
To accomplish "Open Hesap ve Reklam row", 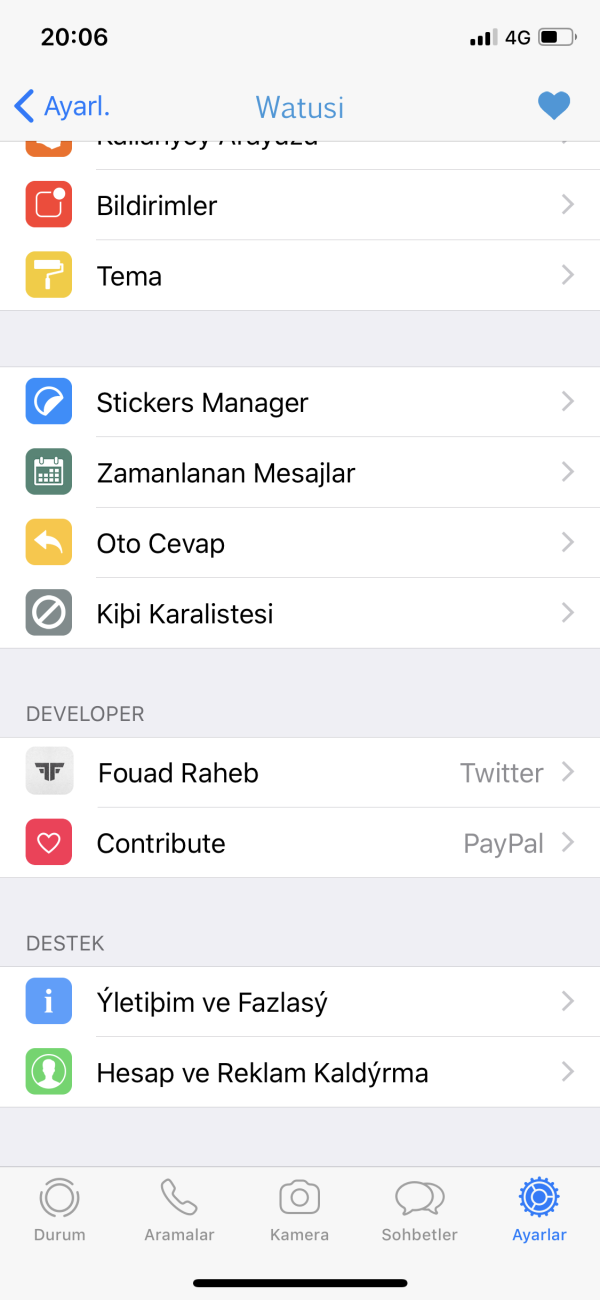I will tap(300, 1073).
